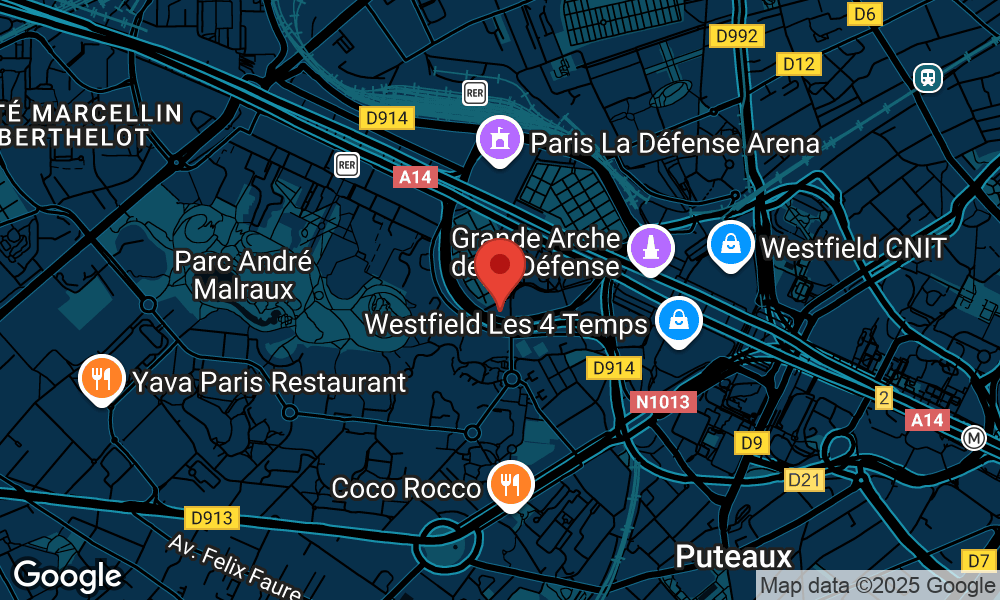This screenshot has height=600, width=1000.
Task: Open Westfield CNIT shopping marker
Action: (731, 244)
